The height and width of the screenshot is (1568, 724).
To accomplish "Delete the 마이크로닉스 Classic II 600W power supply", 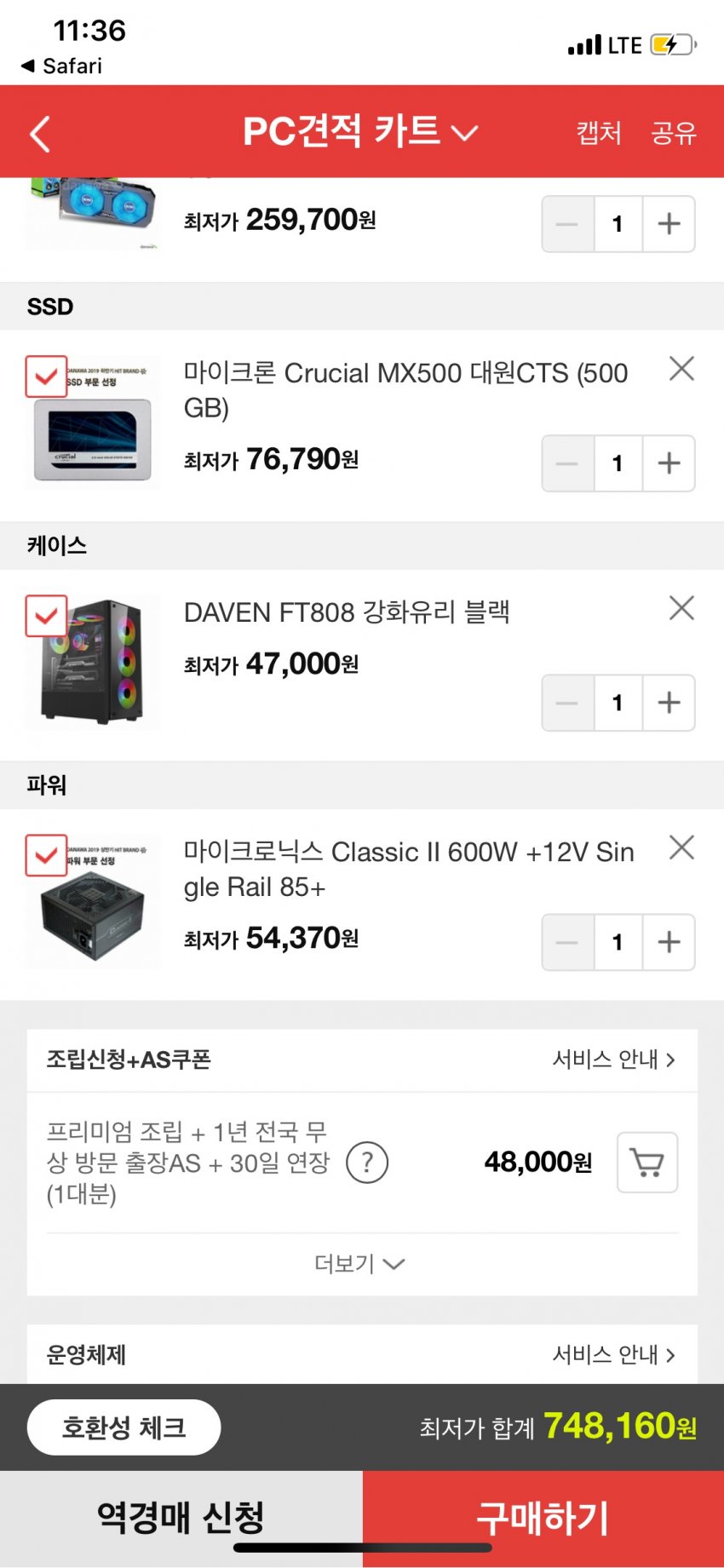I will (681, 847).
